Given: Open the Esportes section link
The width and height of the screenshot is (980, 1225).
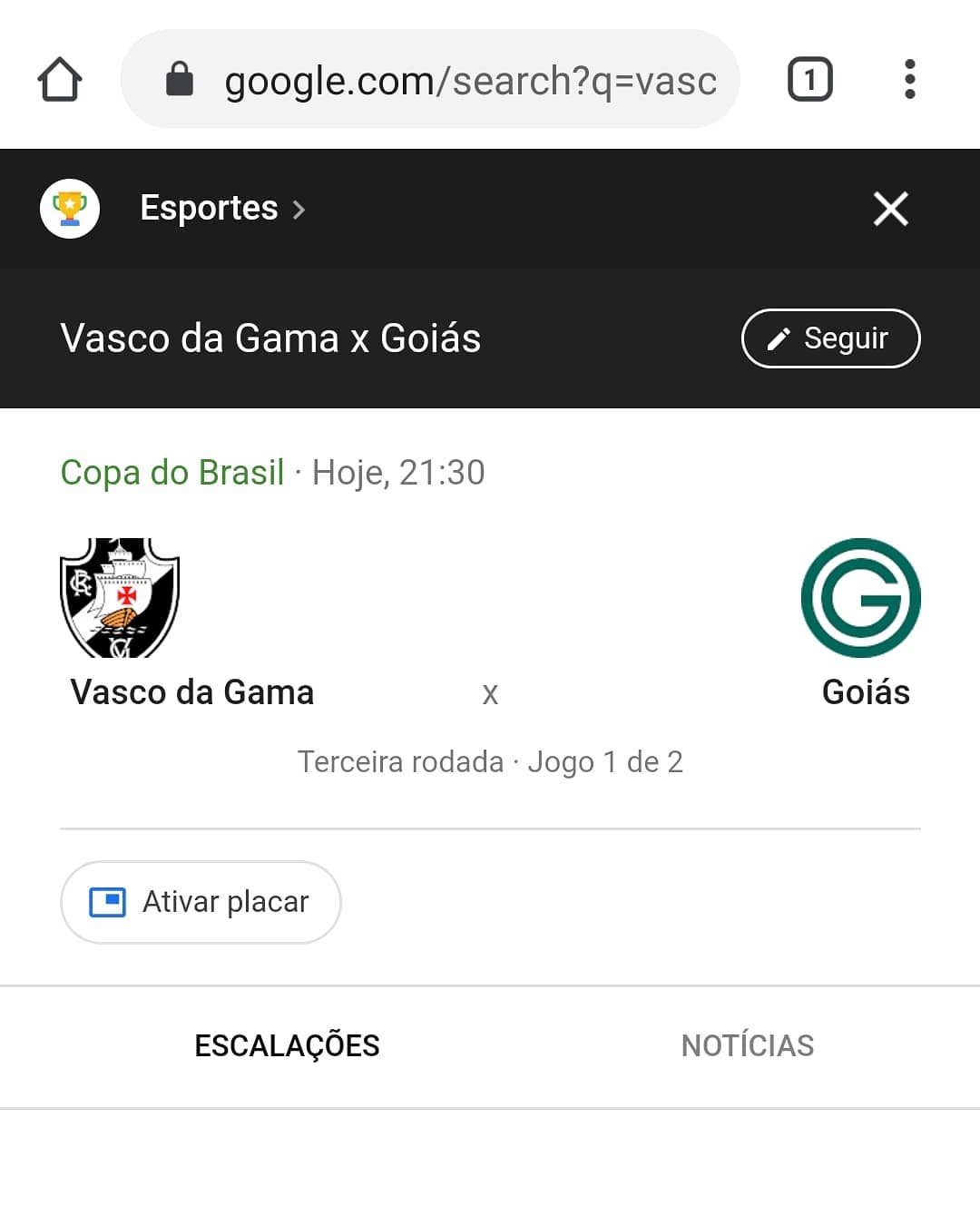Looking at the screenshot, I should (x=222, y=209).
